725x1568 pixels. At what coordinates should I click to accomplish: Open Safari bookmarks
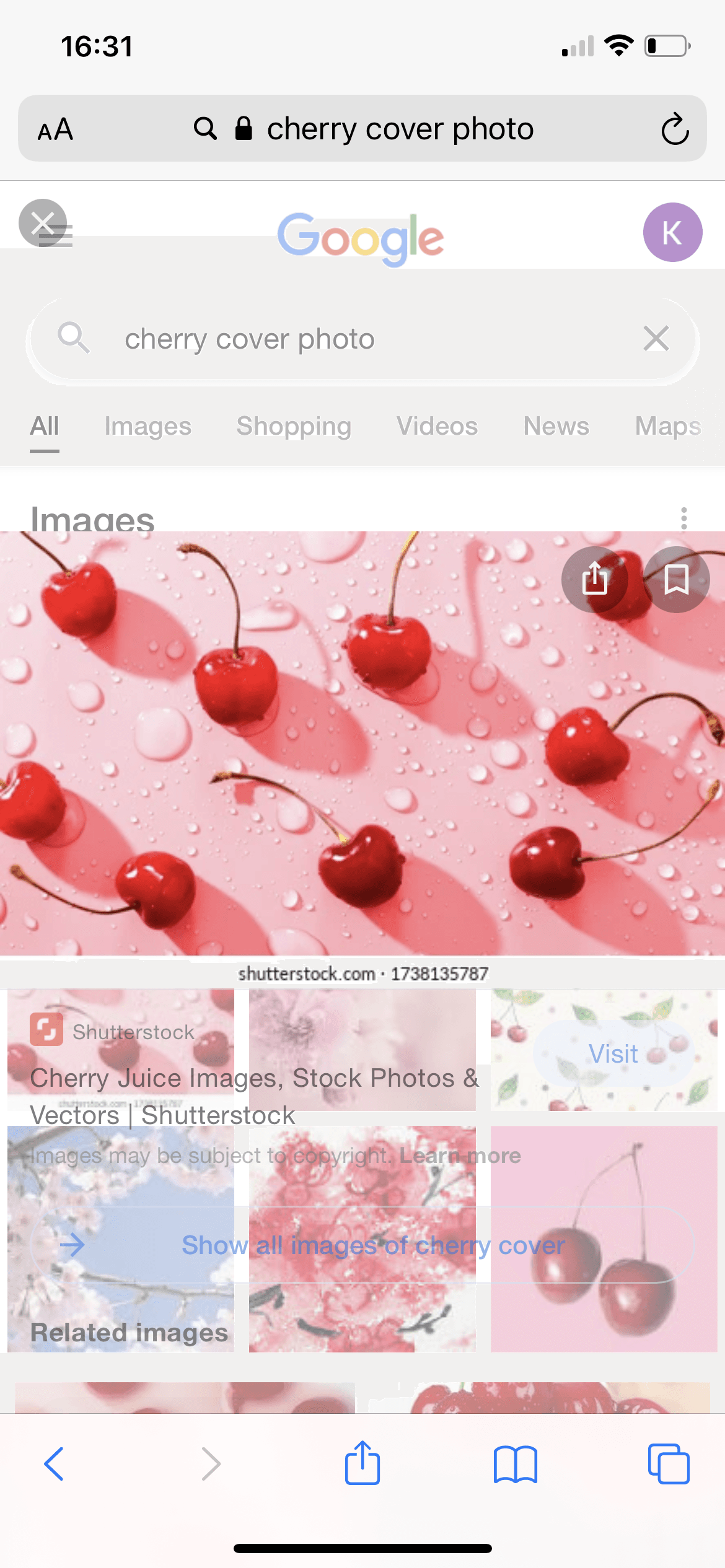pyautogui.click(x=515, y=1465)
